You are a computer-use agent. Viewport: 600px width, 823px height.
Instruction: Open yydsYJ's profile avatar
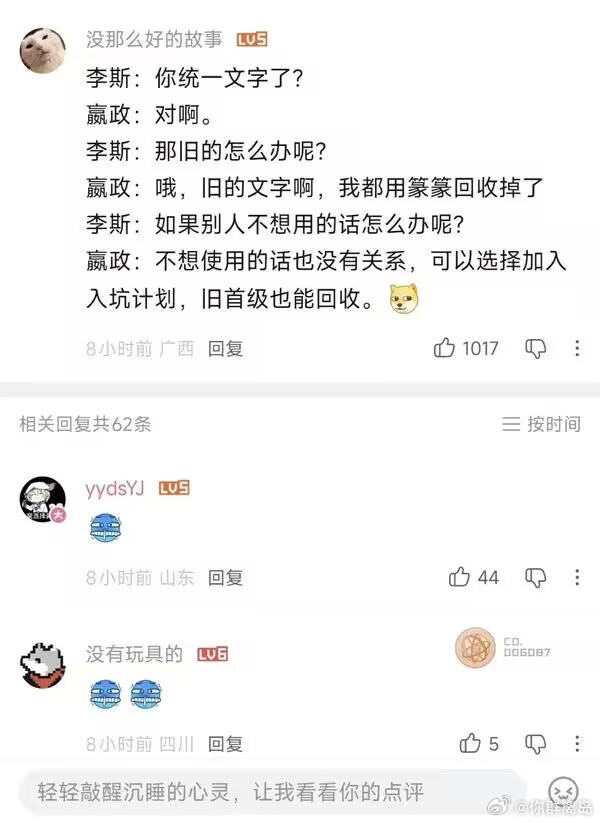(43, 500)
